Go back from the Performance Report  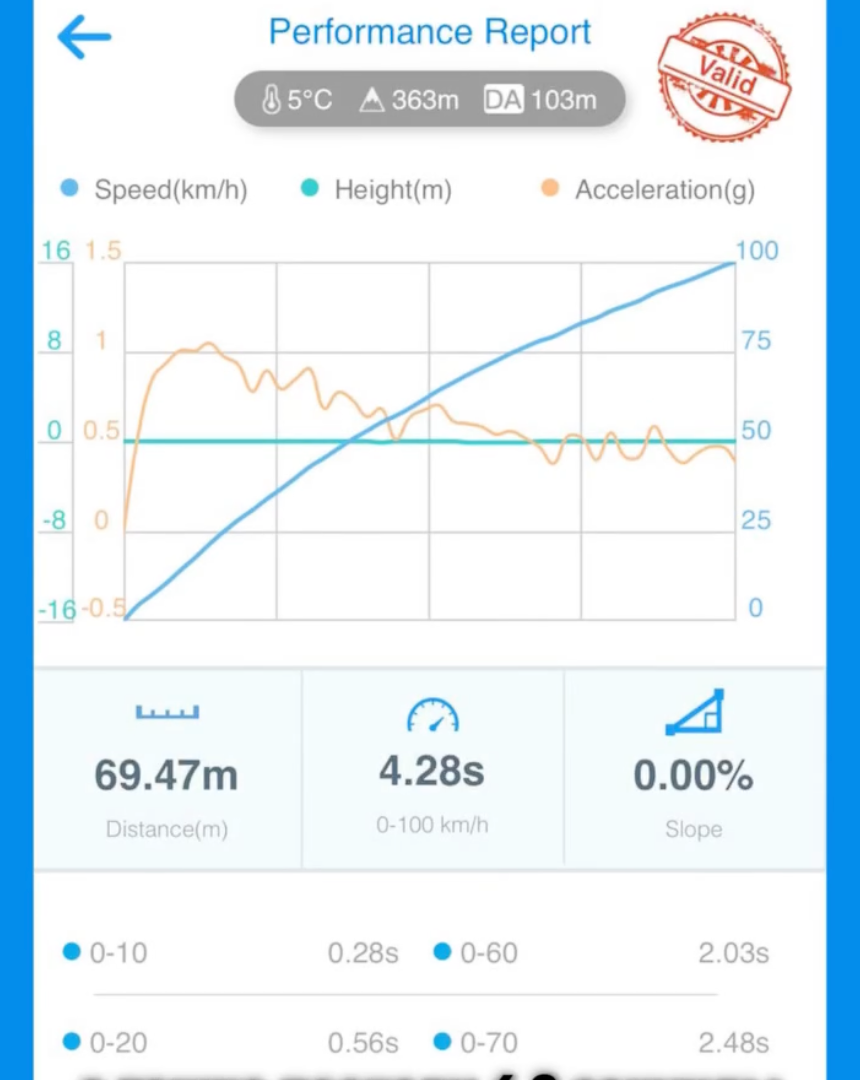[x=84, y=38]
